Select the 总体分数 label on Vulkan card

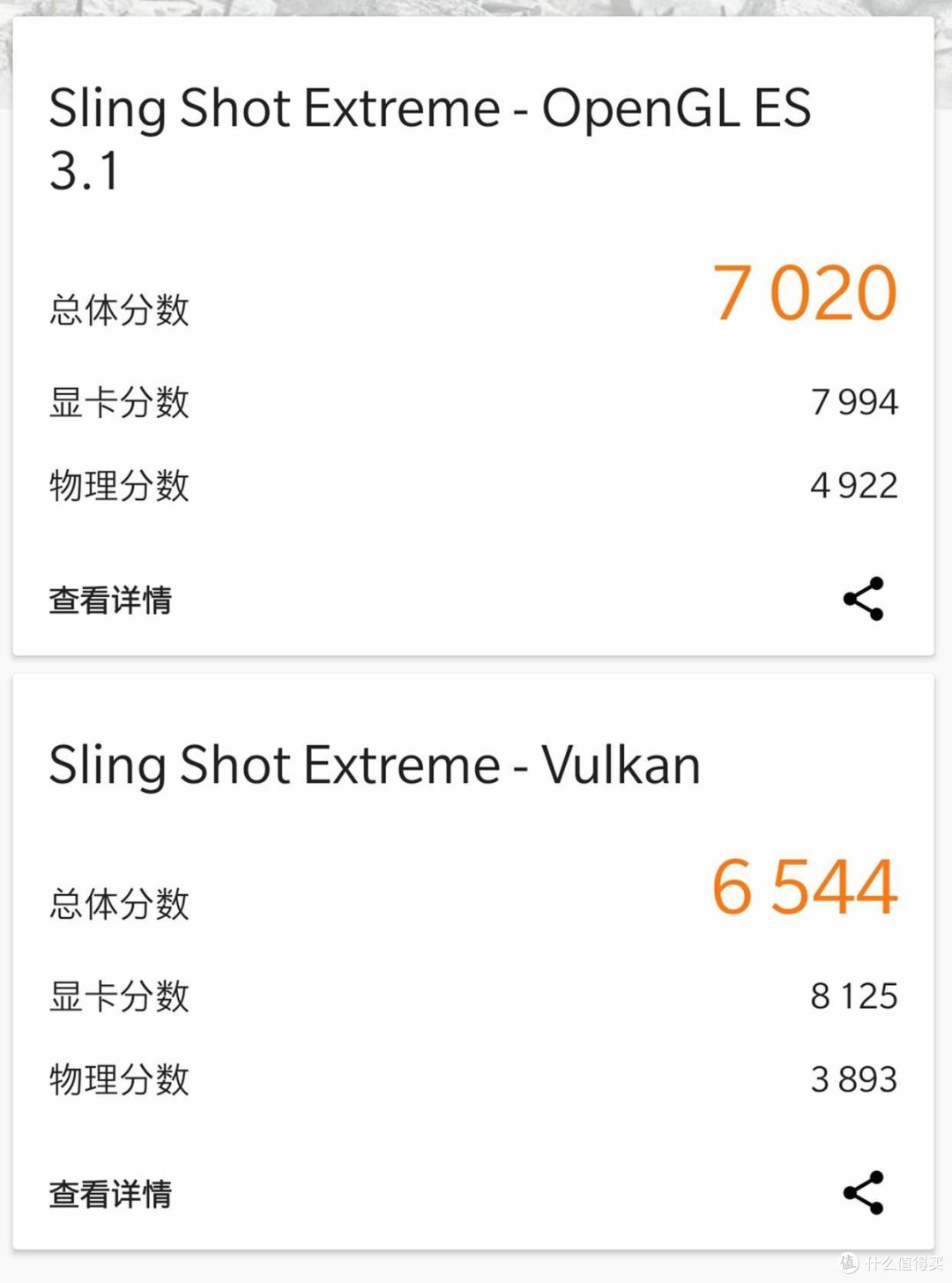pos(118,904)
